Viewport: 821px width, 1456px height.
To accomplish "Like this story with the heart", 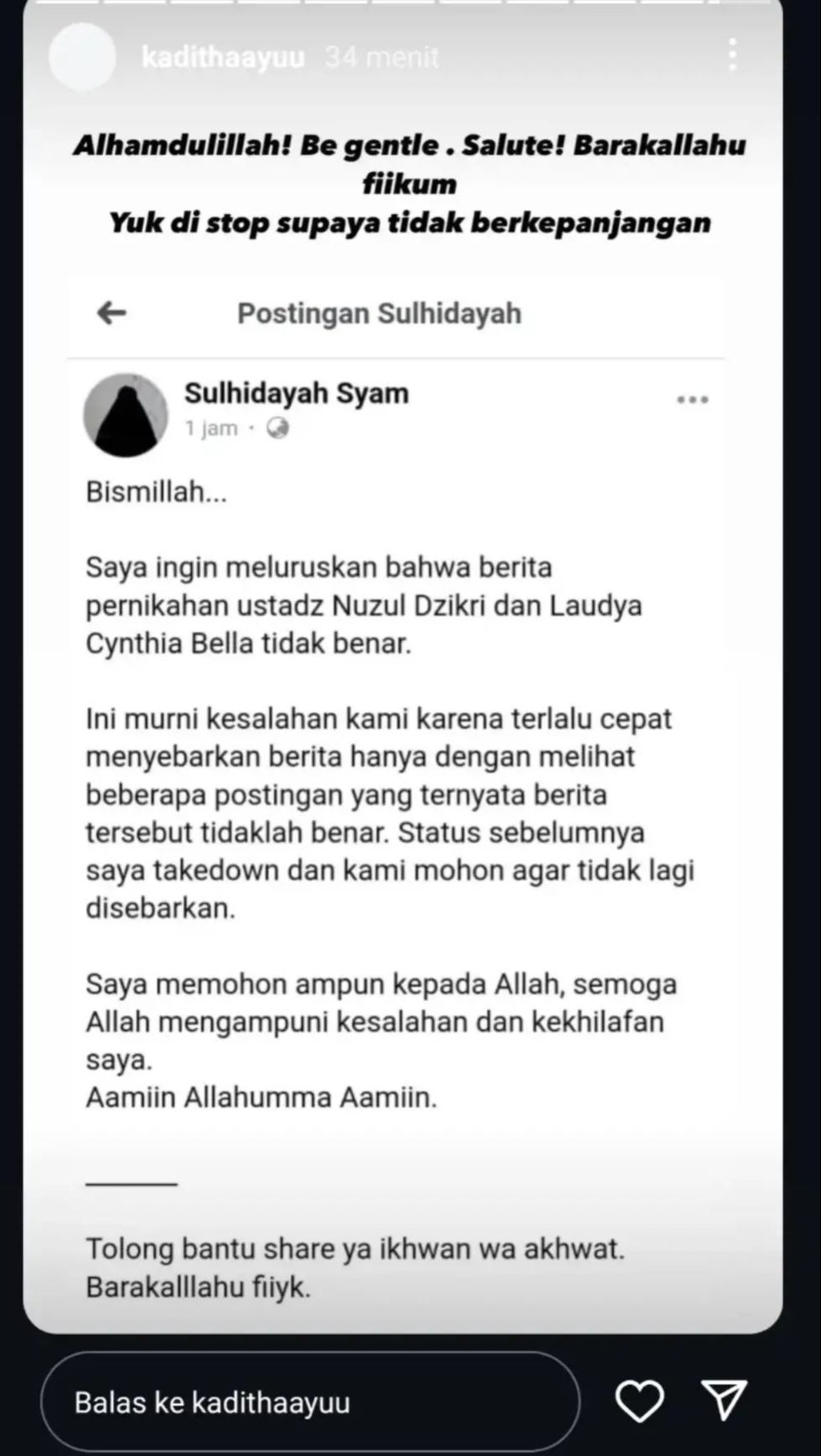I will 640,1400.
